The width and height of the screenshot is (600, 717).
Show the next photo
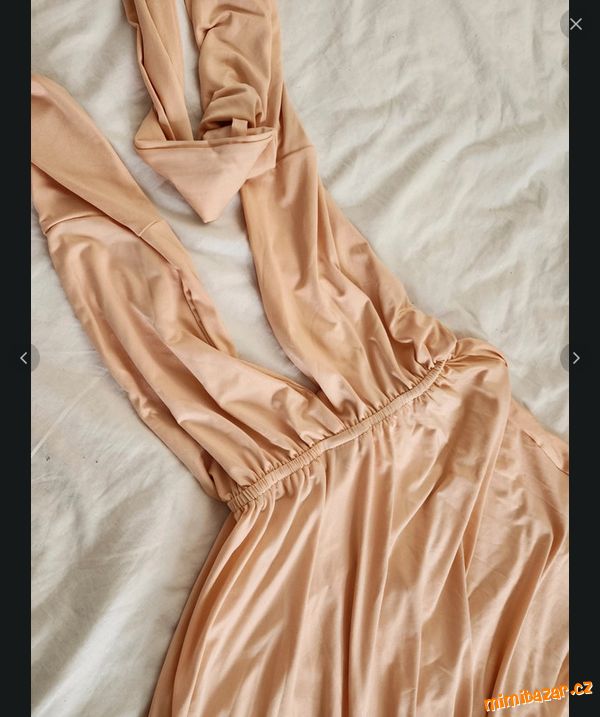click(x=575, y=358)
